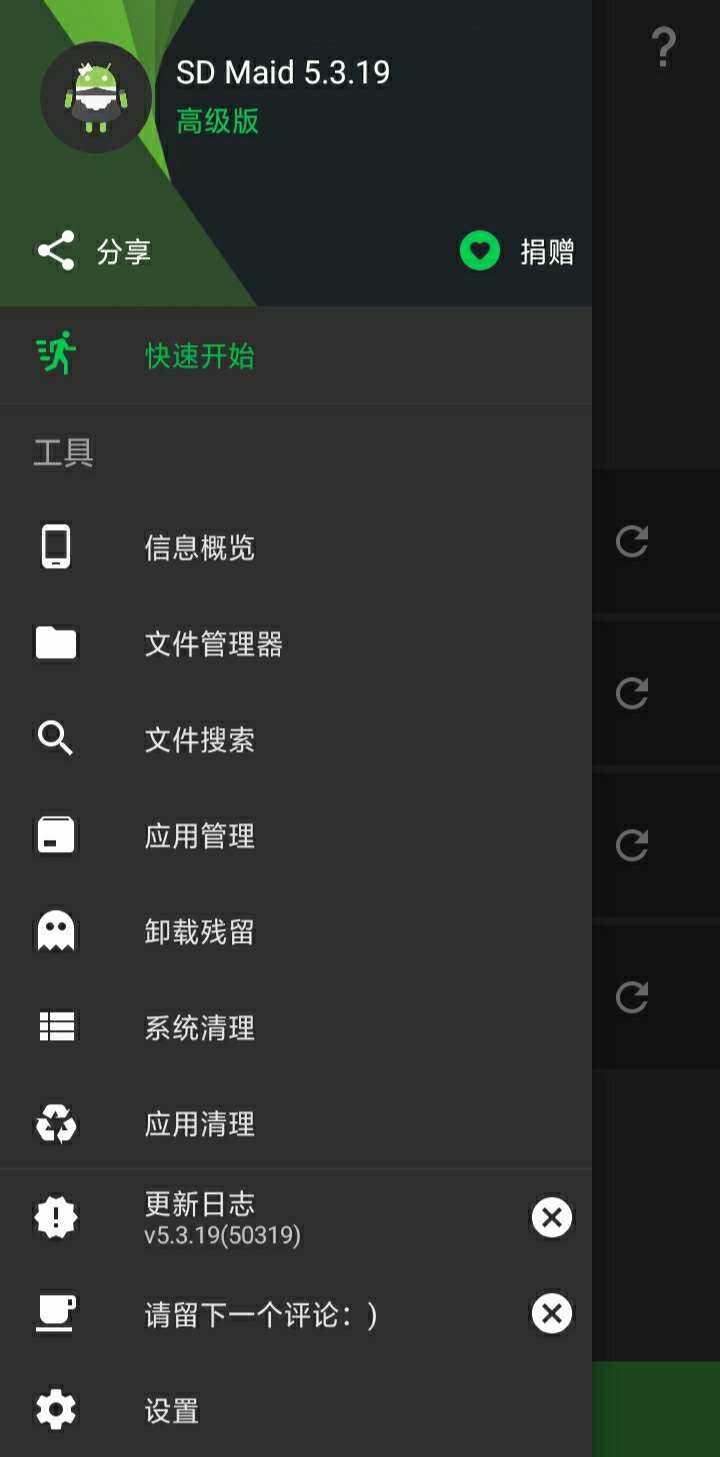Tap the 分享 share button

click(94, 251)
